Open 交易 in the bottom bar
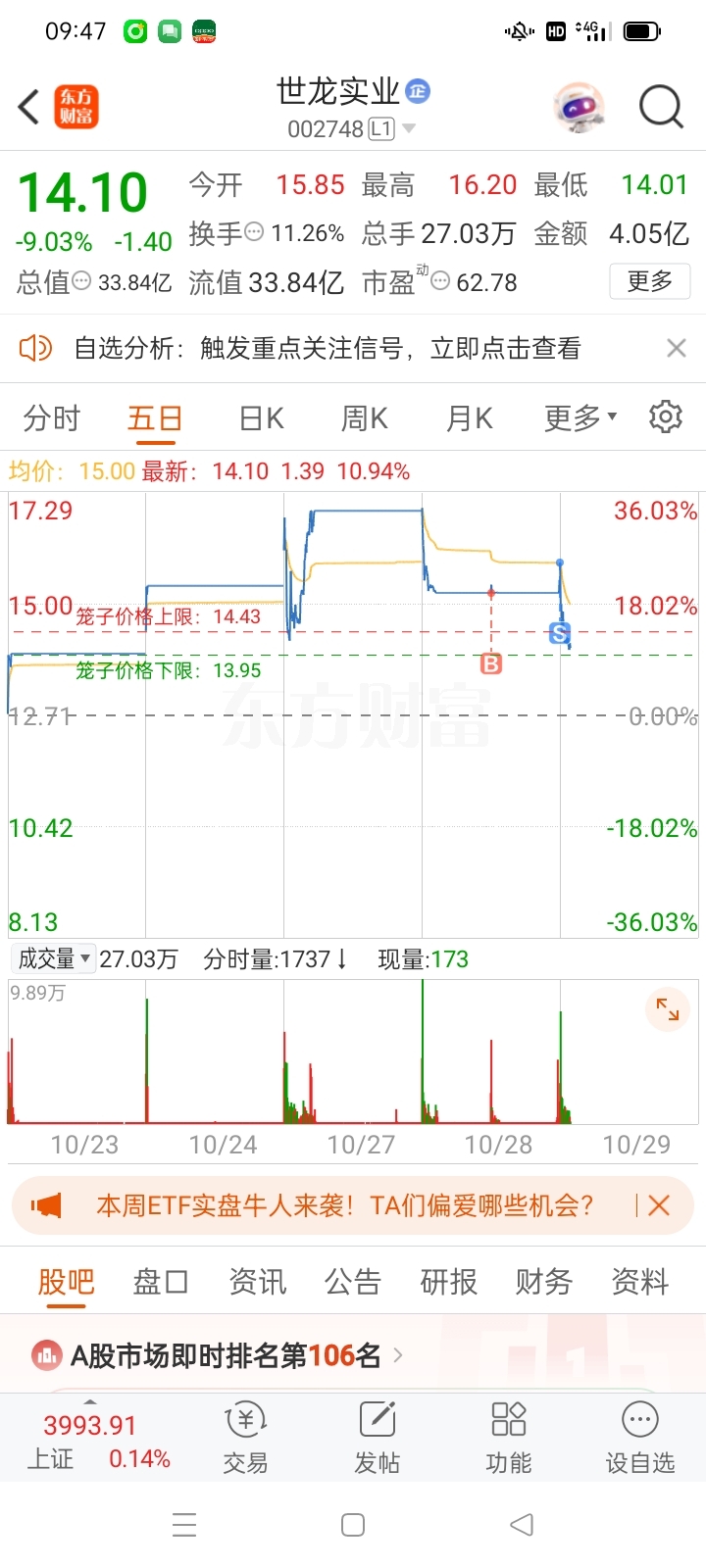The width and height of the screenshot is (706, 1568). pos(245,1437)
